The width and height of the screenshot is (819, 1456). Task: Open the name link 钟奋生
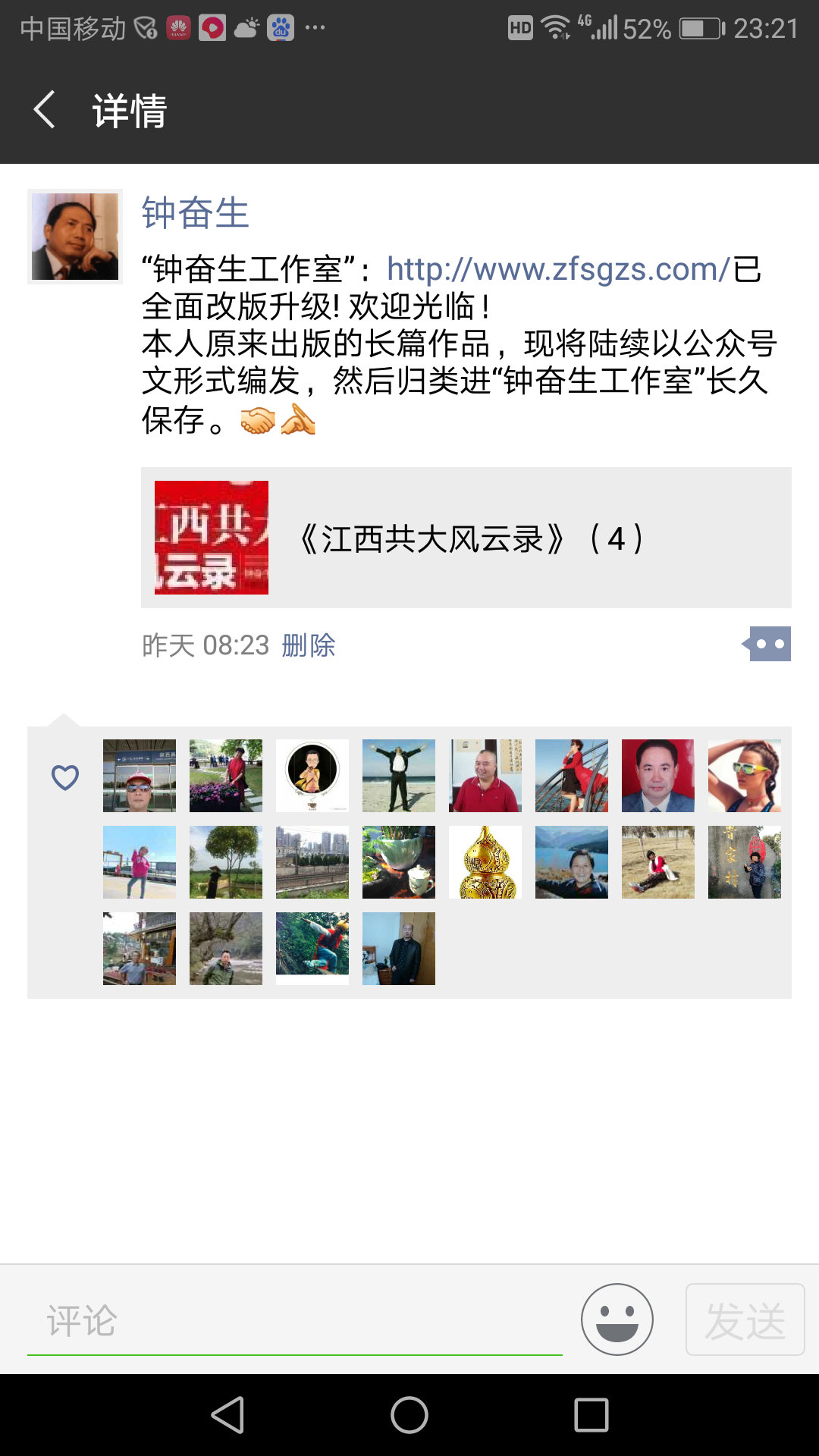coord(195,213)
